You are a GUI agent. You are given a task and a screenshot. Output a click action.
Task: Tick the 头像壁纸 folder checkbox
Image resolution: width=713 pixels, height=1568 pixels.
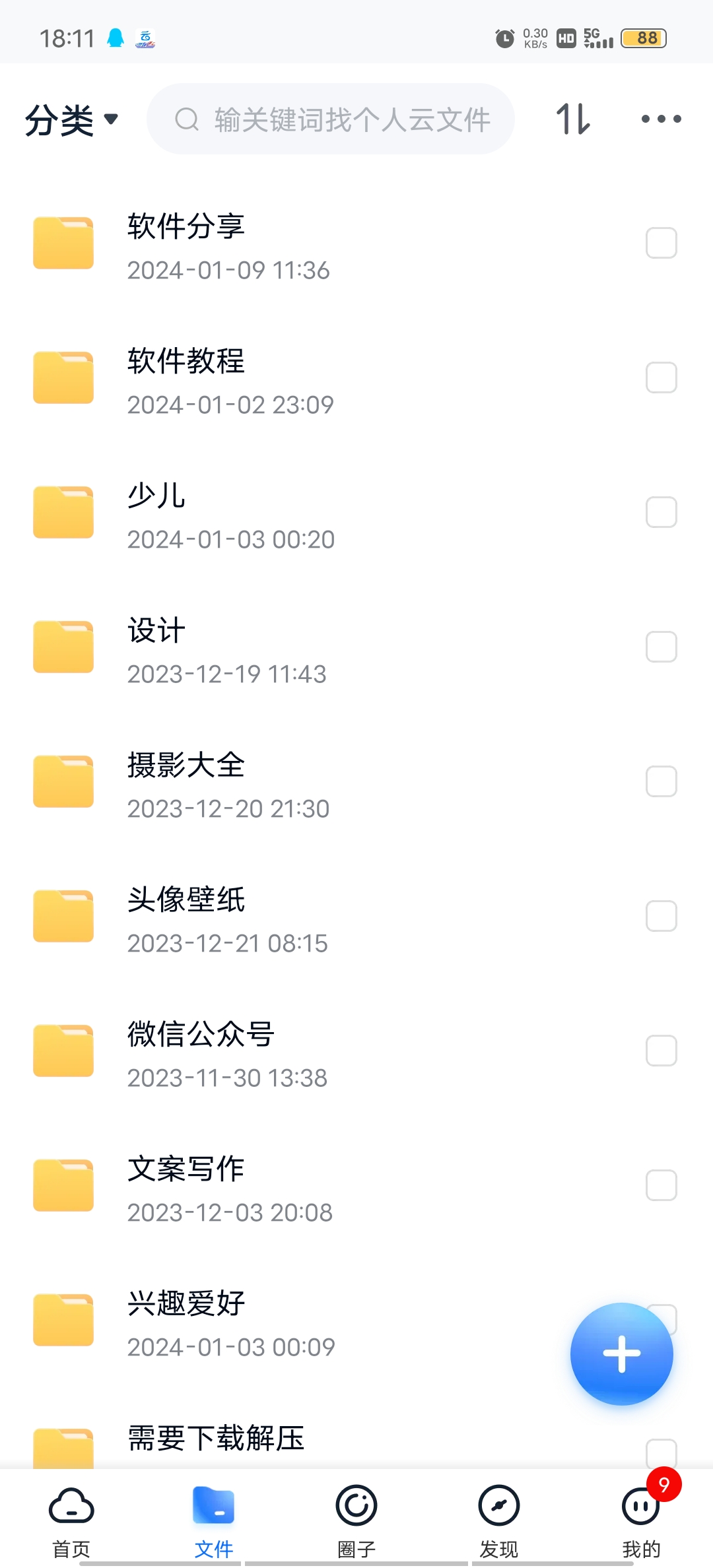661,917
